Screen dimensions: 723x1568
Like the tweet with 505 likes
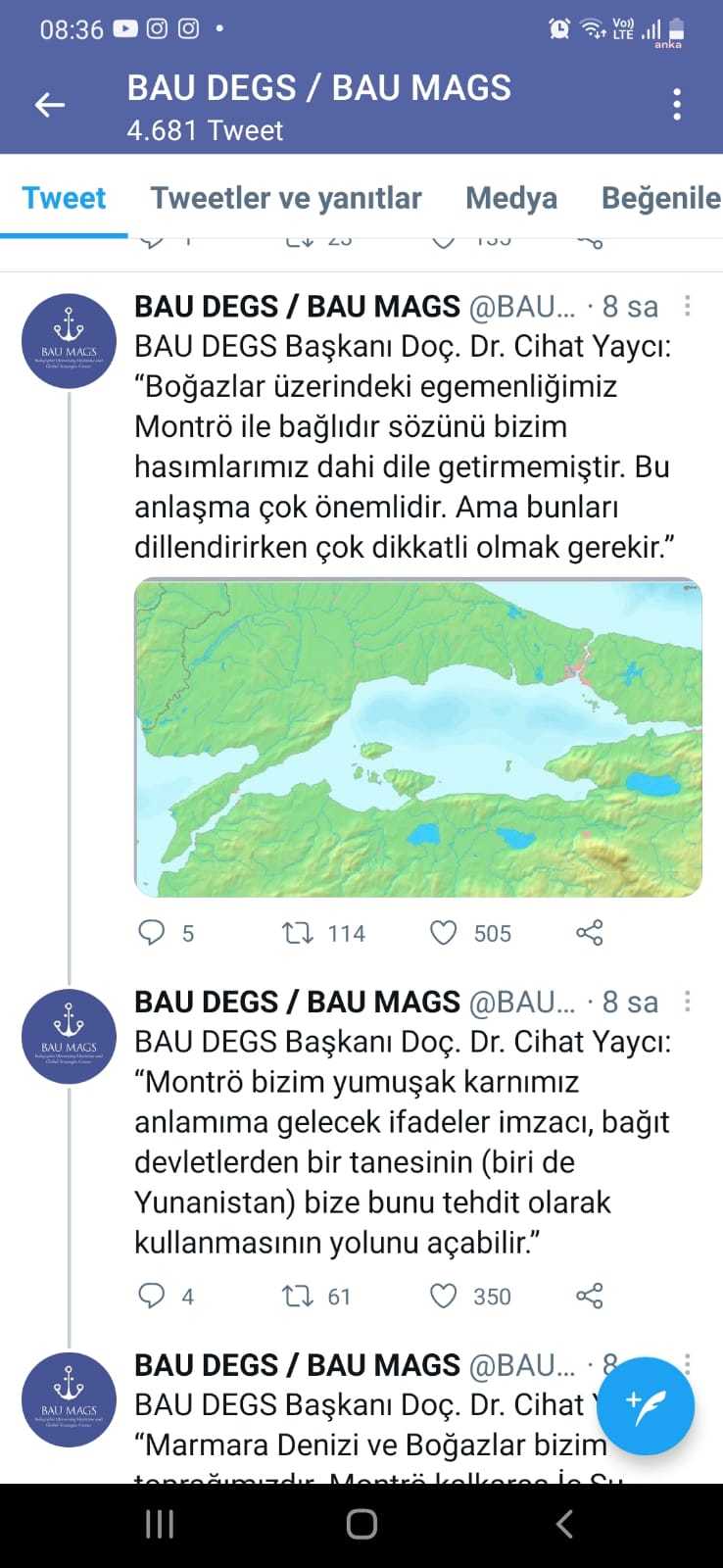444,932
